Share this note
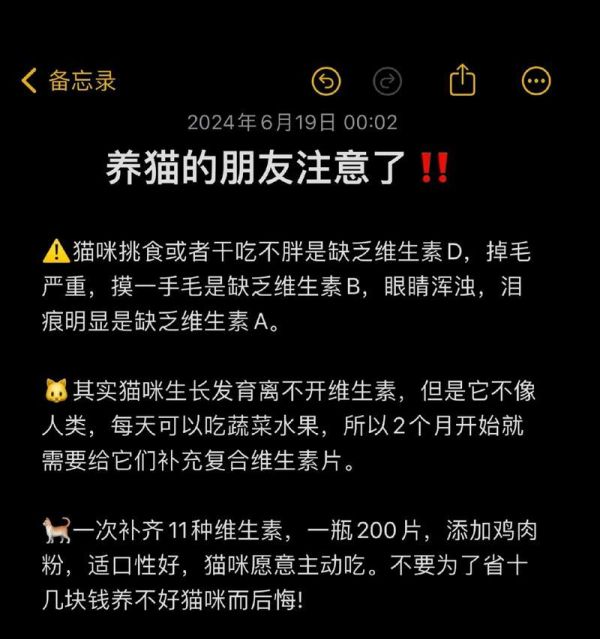The height and width of the screenshot is (639, 600). [462, 81]
